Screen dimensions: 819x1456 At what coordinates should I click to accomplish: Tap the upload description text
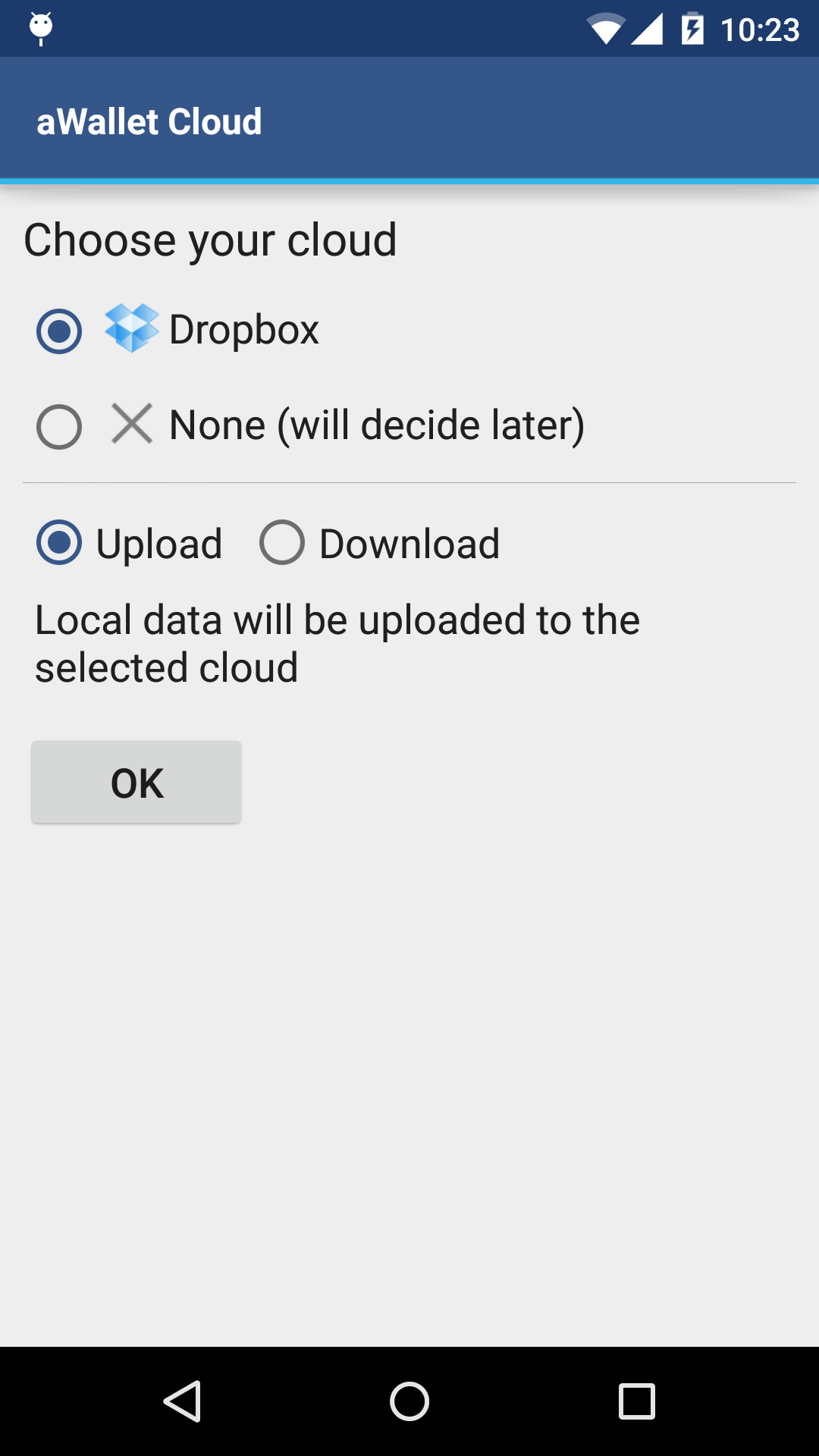click(x=337, y=642)
